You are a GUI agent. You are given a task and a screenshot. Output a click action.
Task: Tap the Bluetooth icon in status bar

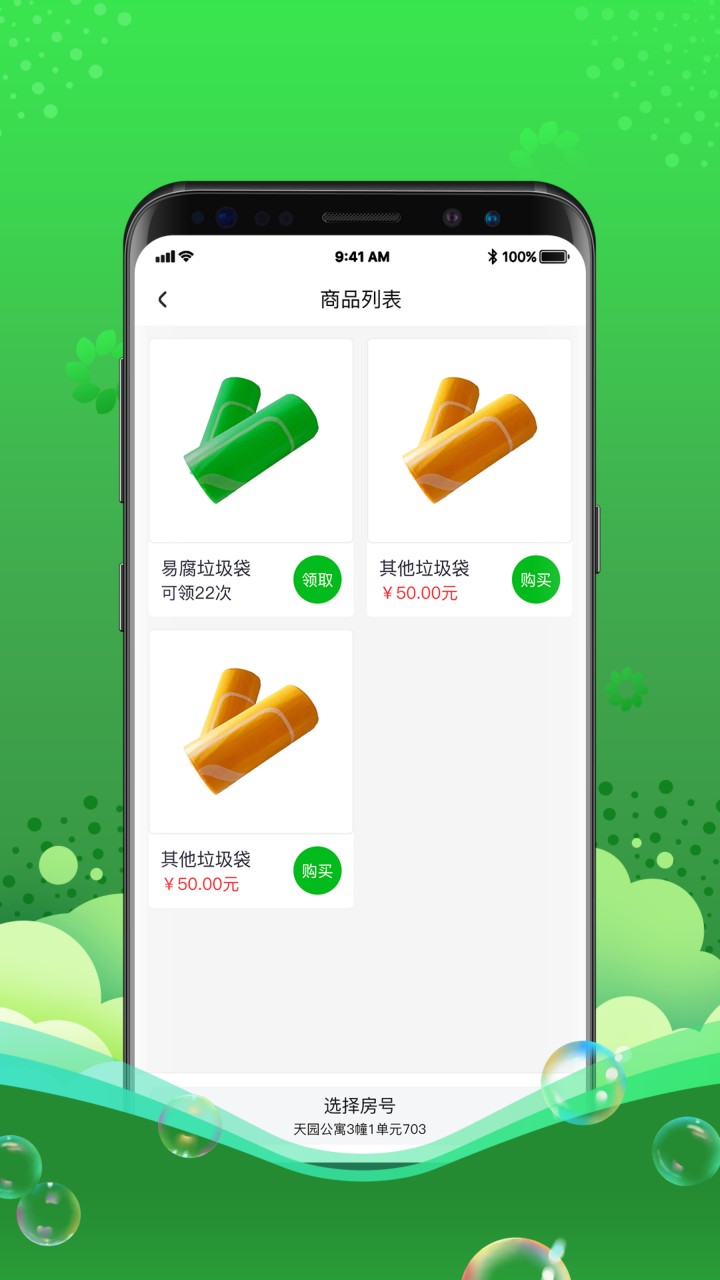492,257
